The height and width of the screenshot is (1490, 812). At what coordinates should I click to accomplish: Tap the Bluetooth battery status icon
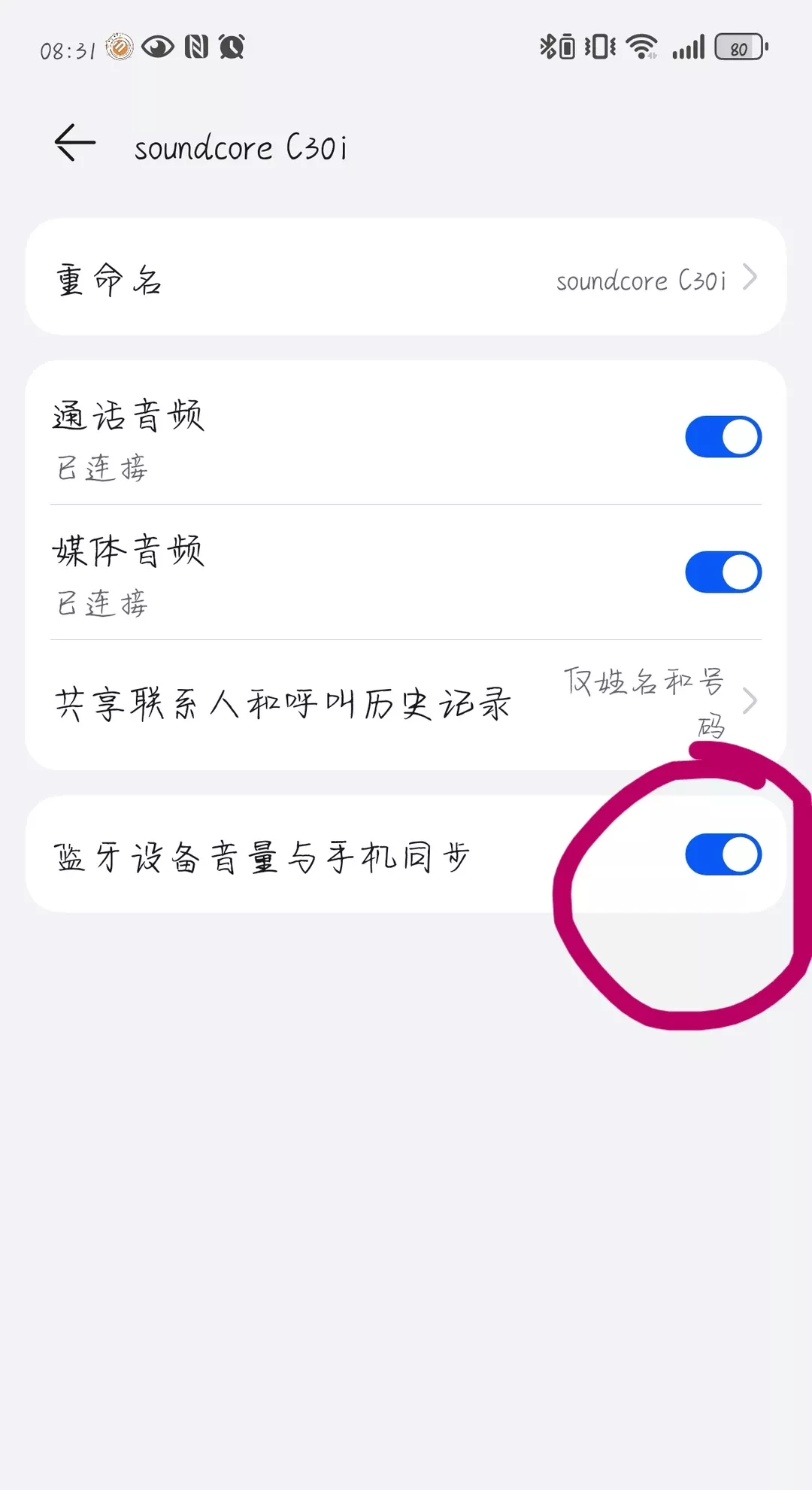click(x=556, y=47)
